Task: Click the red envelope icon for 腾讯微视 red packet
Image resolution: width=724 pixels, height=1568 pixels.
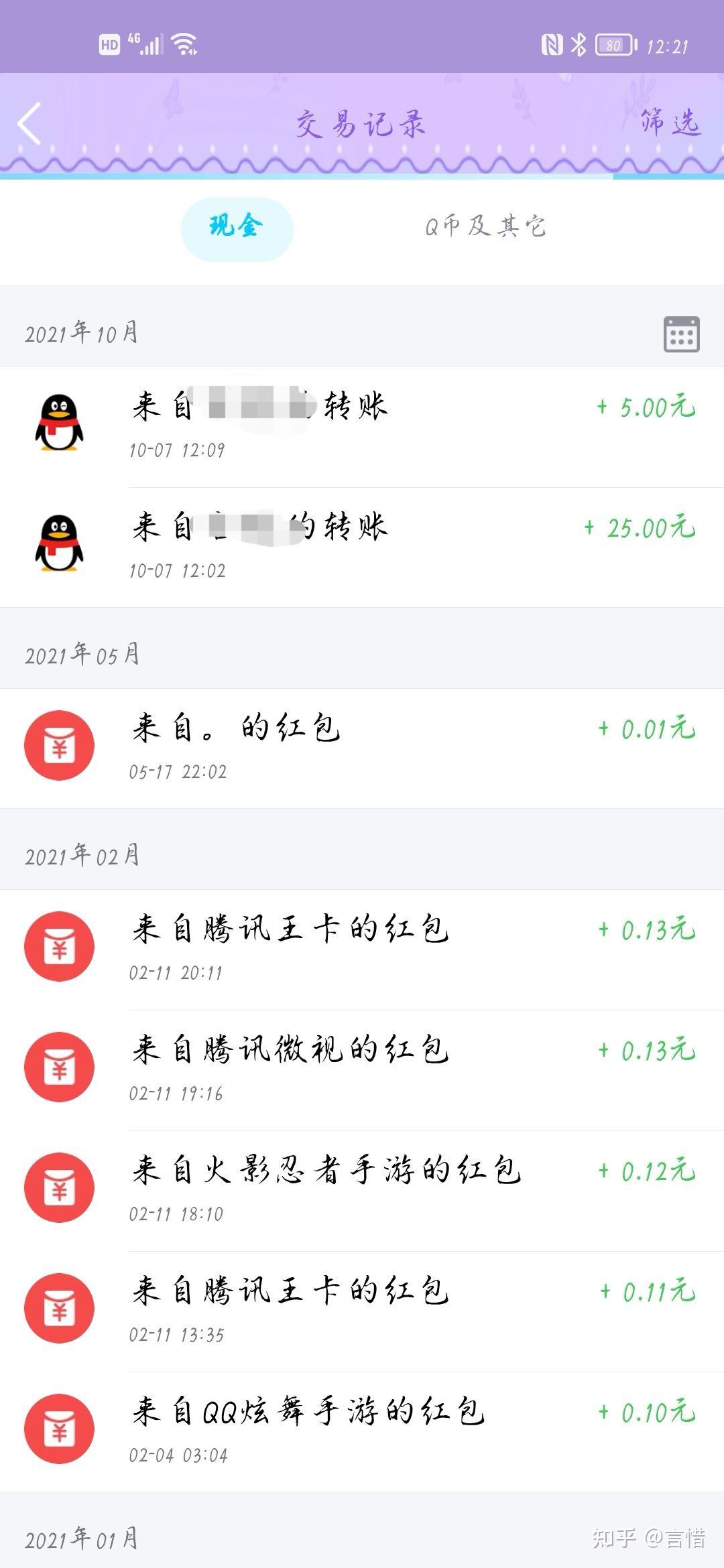Action: coord(59,1065)
